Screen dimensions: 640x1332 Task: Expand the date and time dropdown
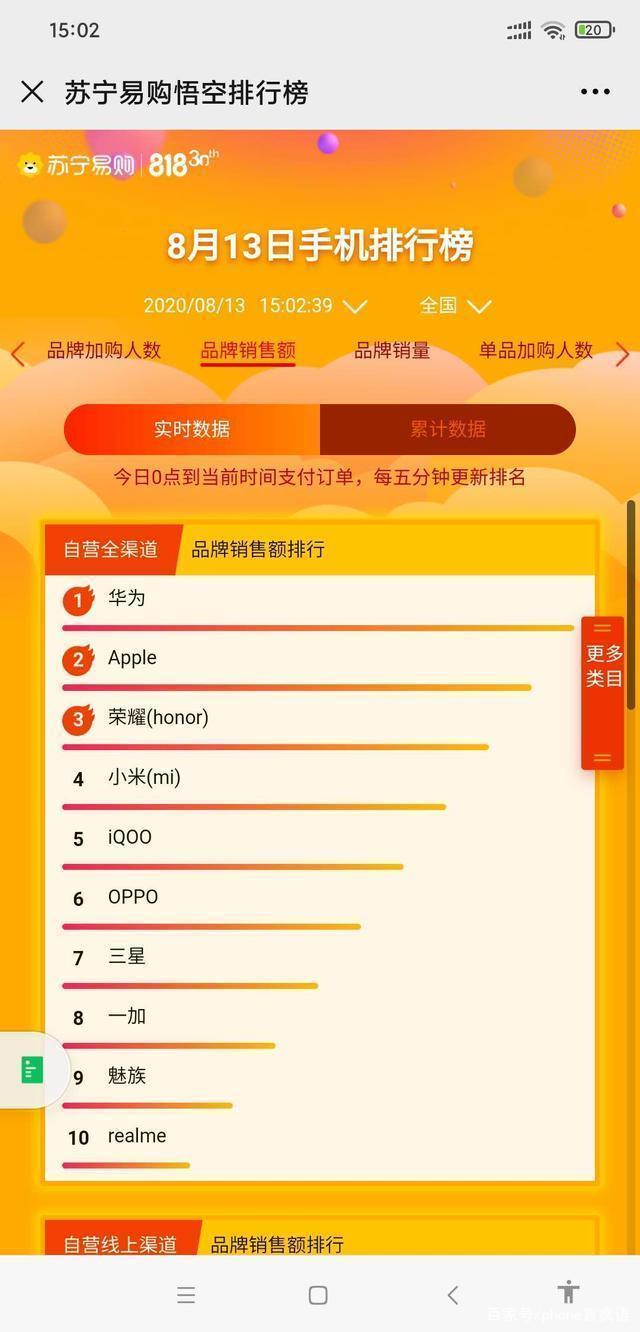pyautogui.click(x=355, y=306)
